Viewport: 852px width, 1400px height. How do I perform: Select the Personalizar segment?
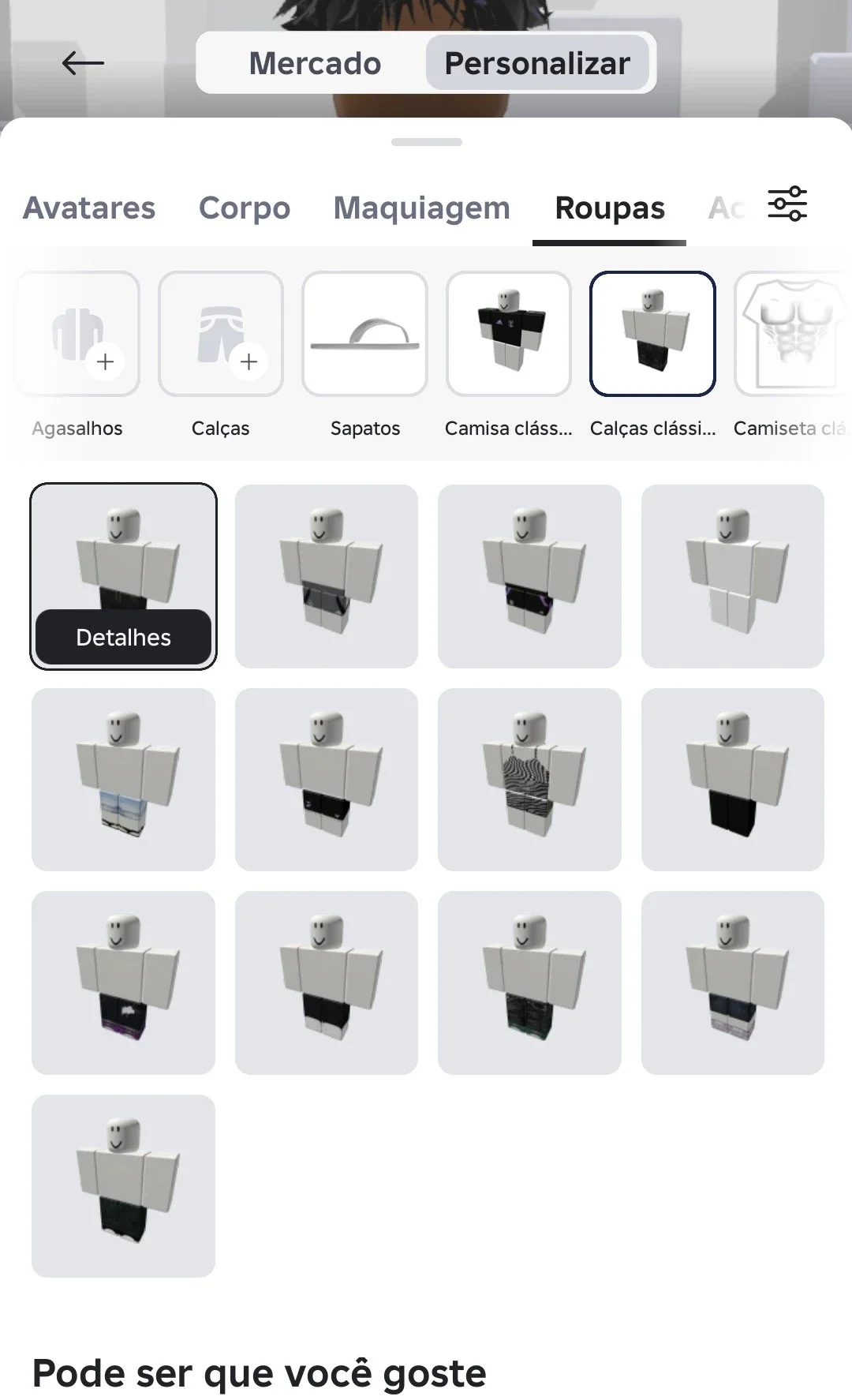(537, 63)
